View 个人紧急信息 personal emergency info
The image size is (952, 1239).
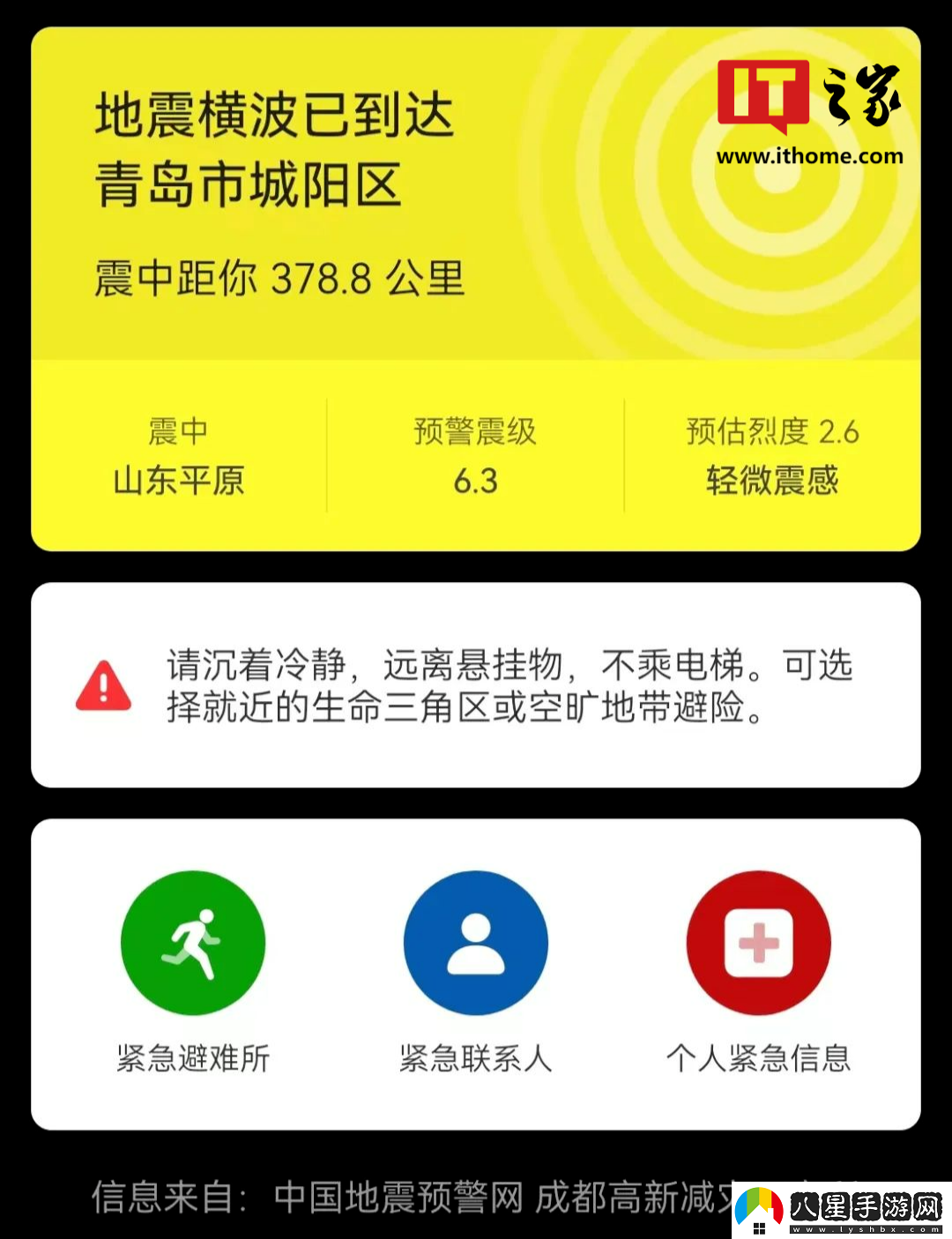point(758,944)
